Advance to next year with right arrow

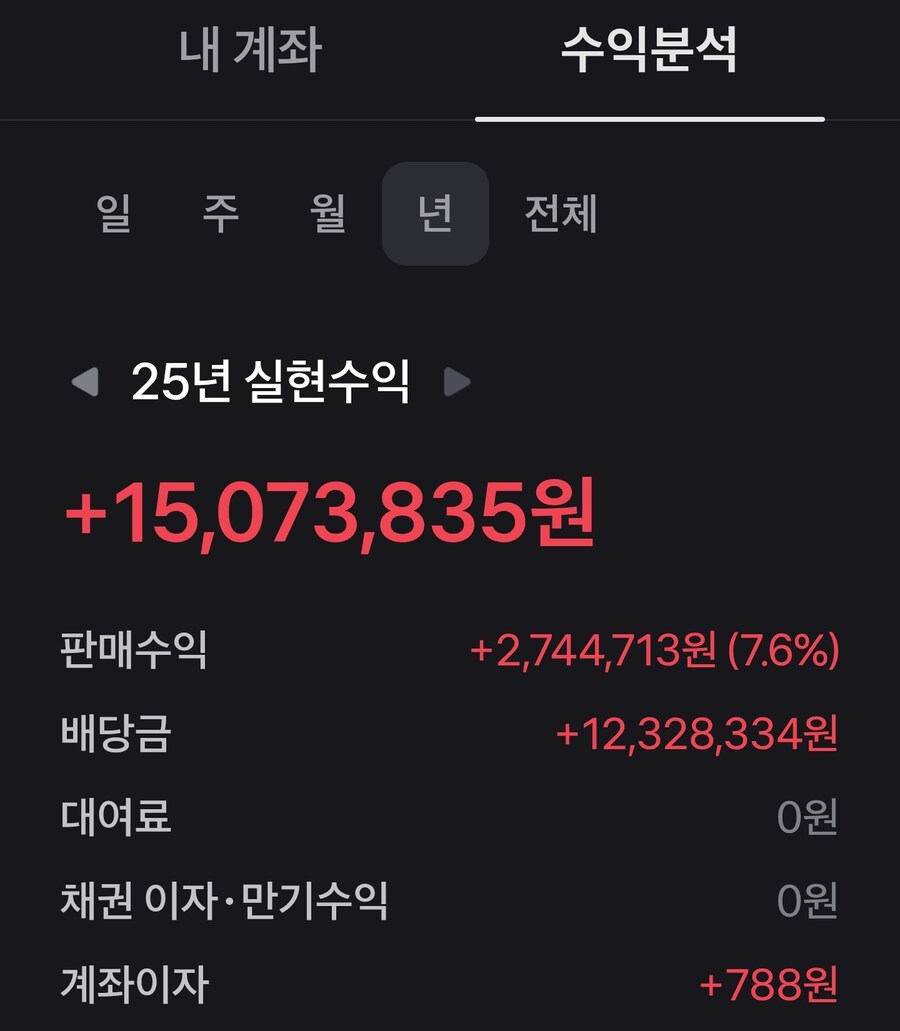457,382
